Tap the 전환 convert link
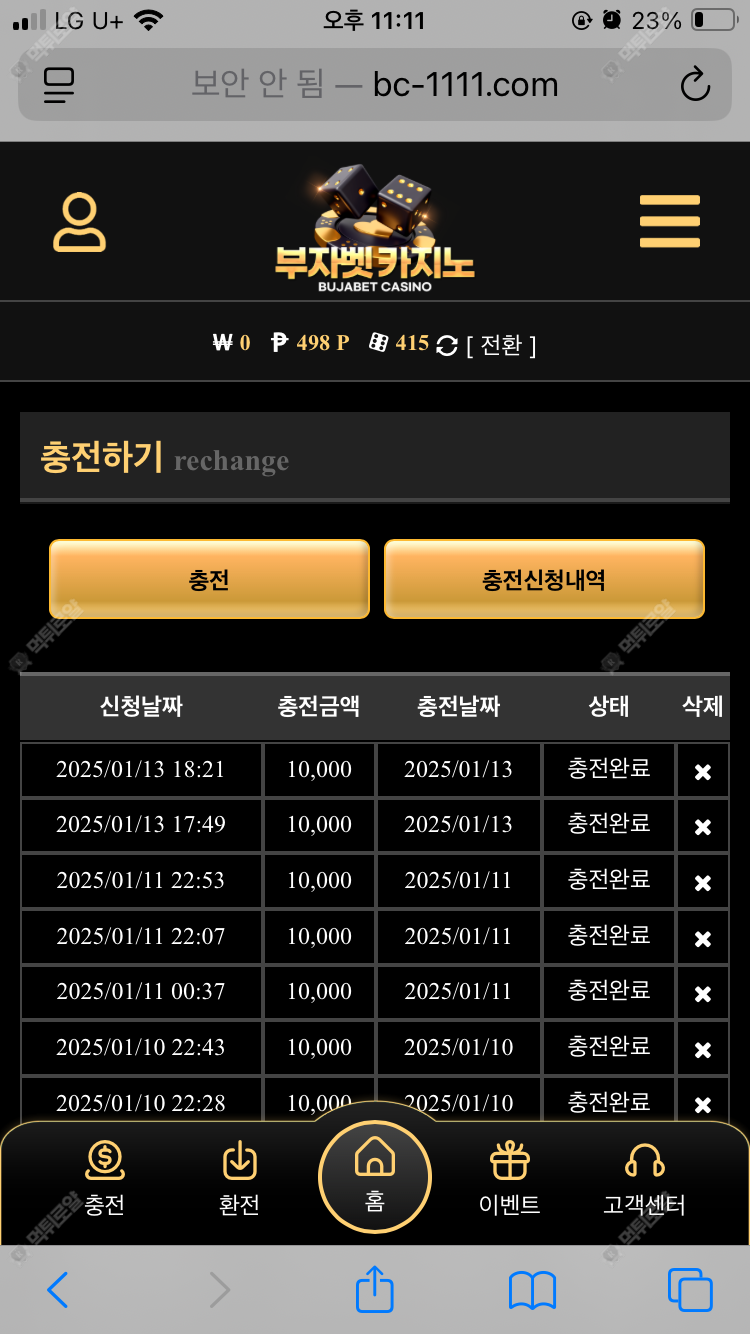The image size is (750, 1334). point(501,345)
